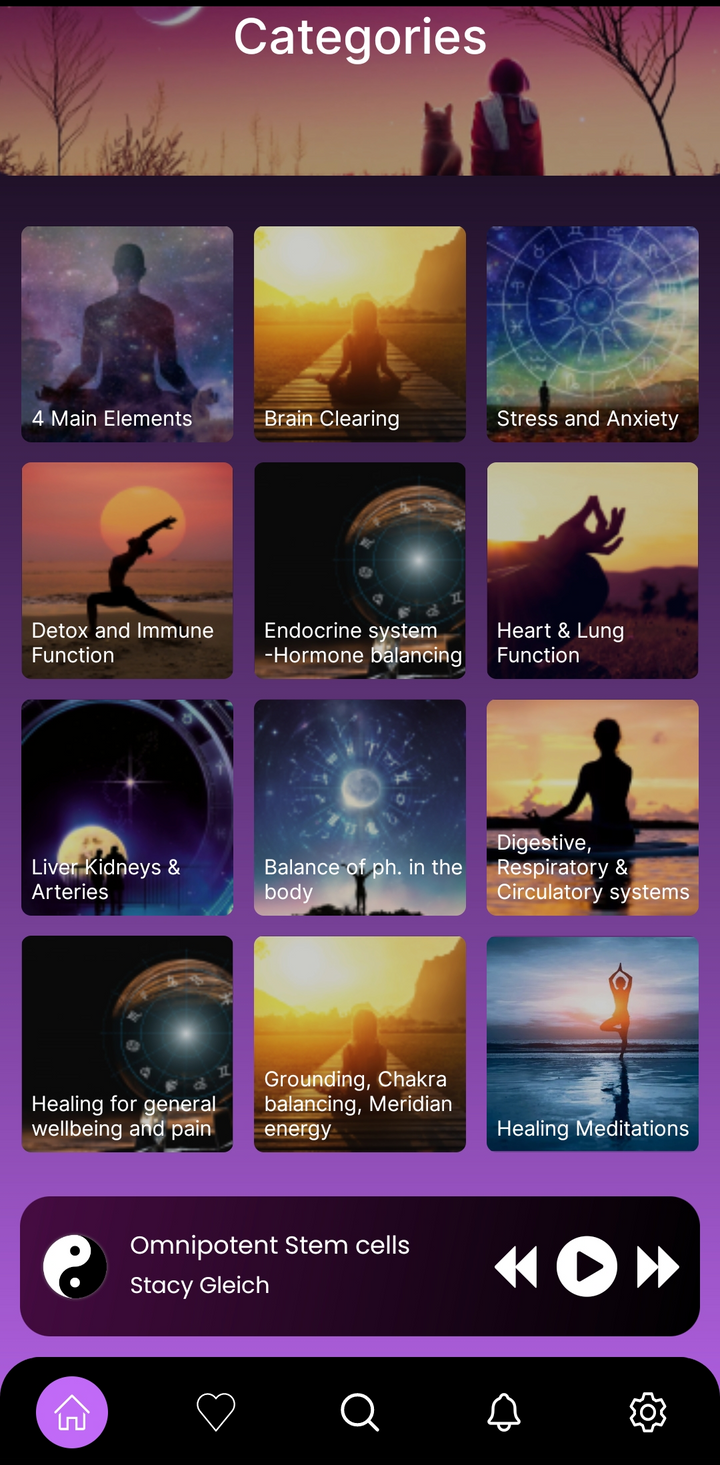The width and height of the screenshot is (720, 1465).
Task: Open Liver Kidneys & Arteries category
Action: pos(127,807)
